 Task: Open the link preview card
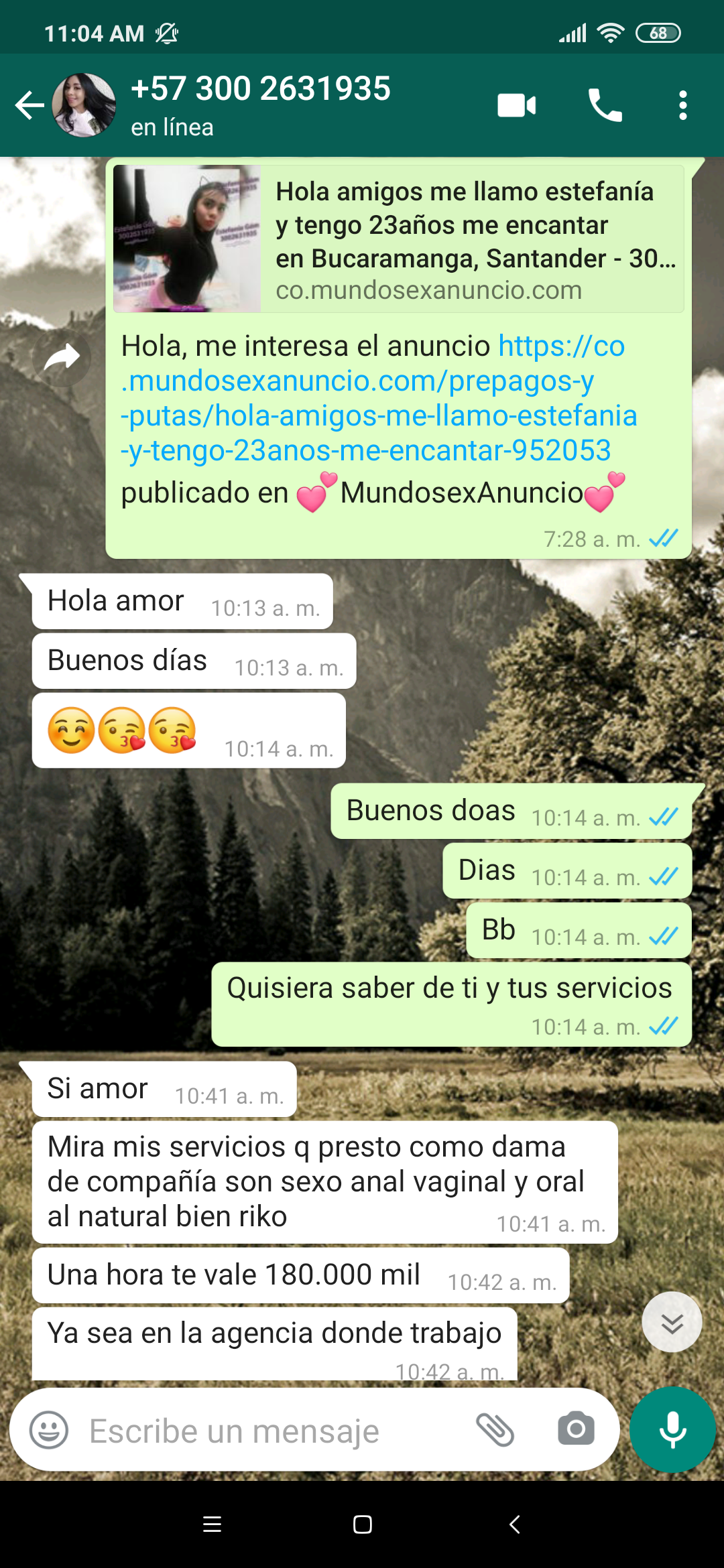pos(398,239)
